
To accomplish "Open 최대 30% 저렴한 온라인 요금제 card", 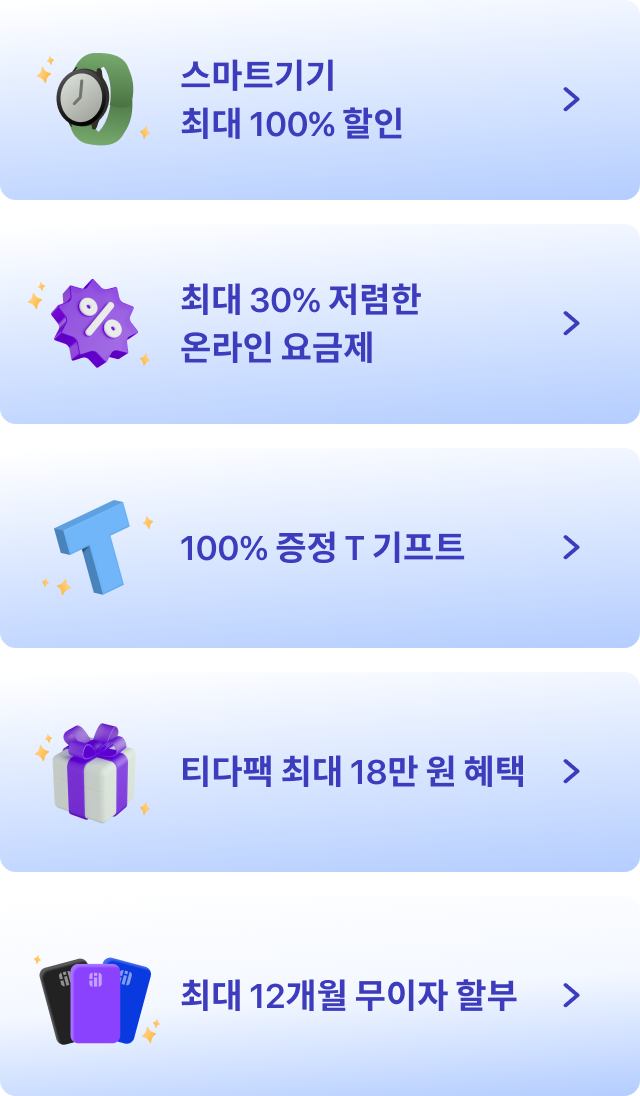I will pos(320,324).
